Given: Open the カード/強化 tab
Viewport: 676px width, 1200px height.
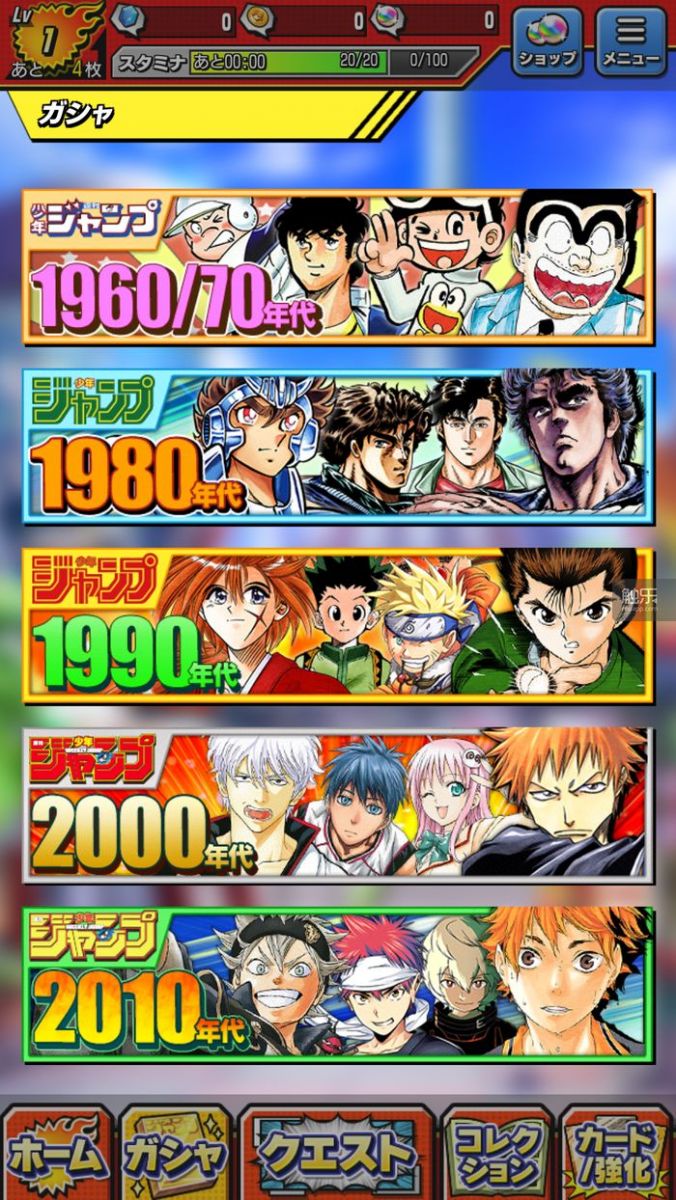Looking at the screenshot, I should click(x=616, y=1155).
